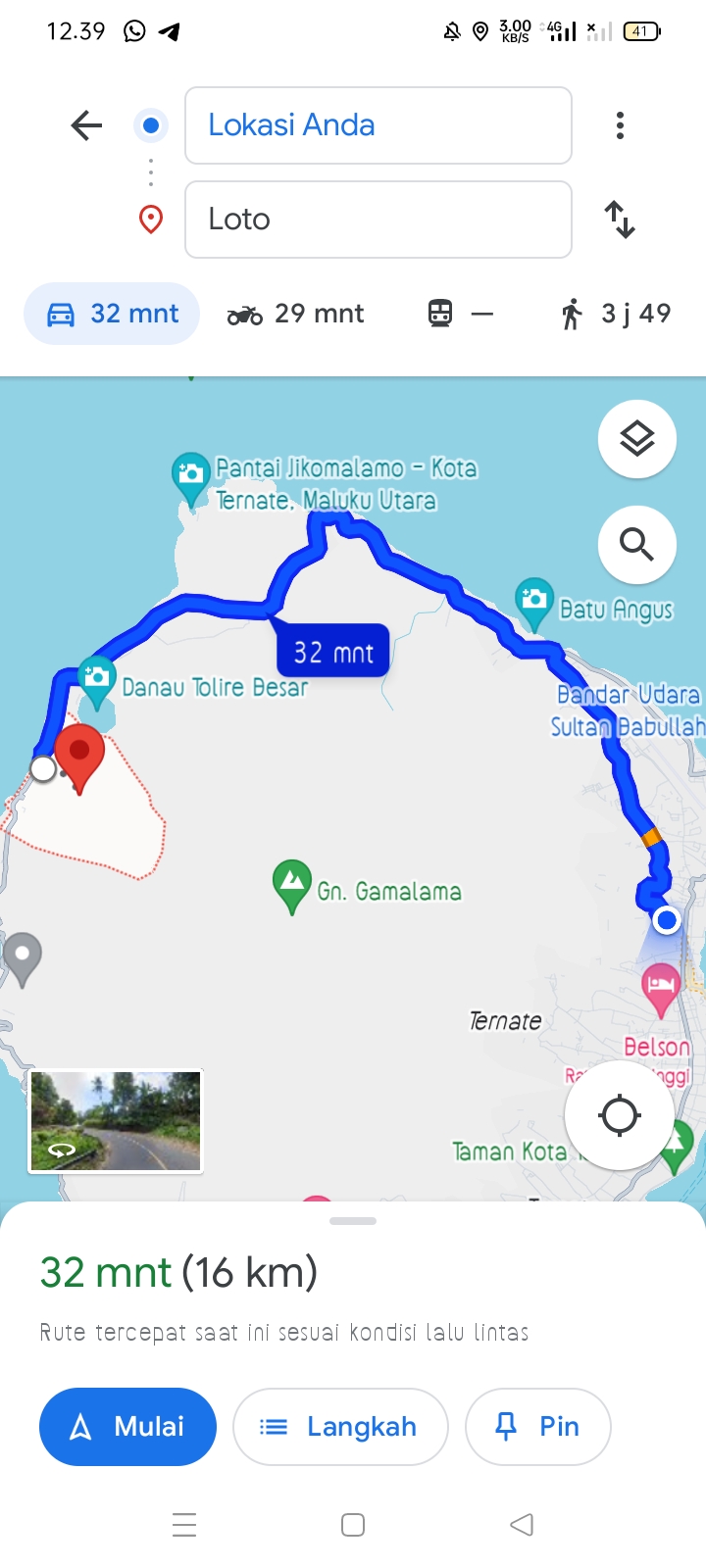Go back using the top-left arrow
The width and height of the screenshot is (706, 1568).
[x=86, y=125]
